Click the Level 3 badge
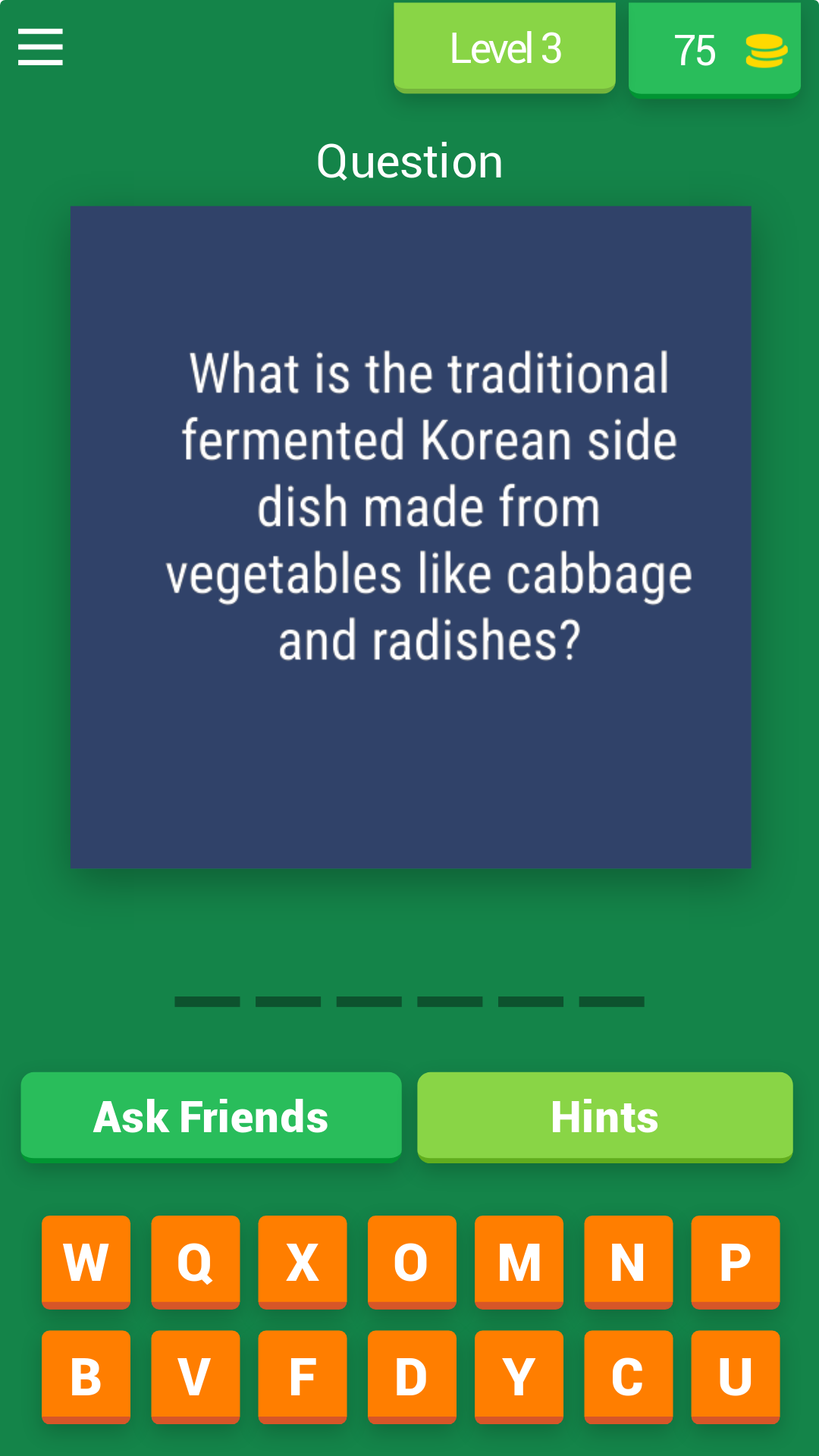Screen dimensions: 819x1456 (x=504, y=47)
